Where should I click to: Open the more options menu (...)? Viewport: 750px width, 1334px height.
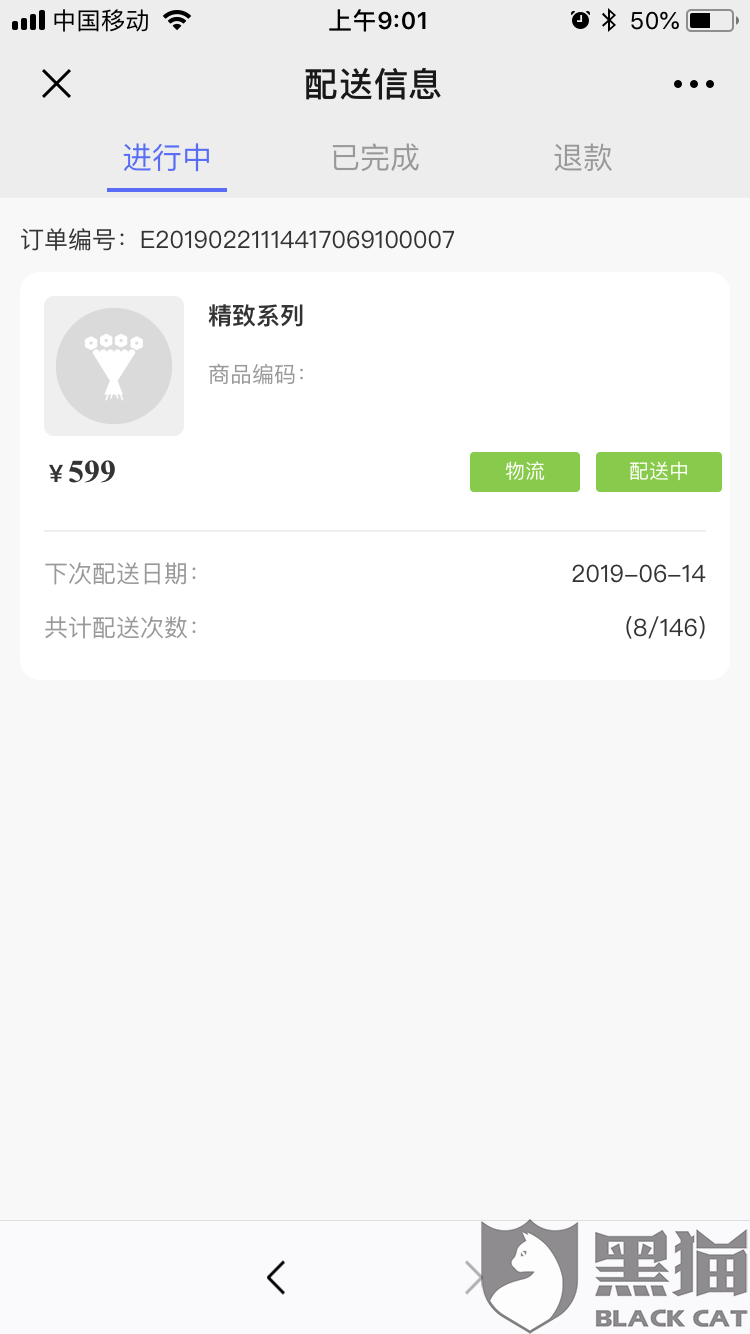pos(694,84)
